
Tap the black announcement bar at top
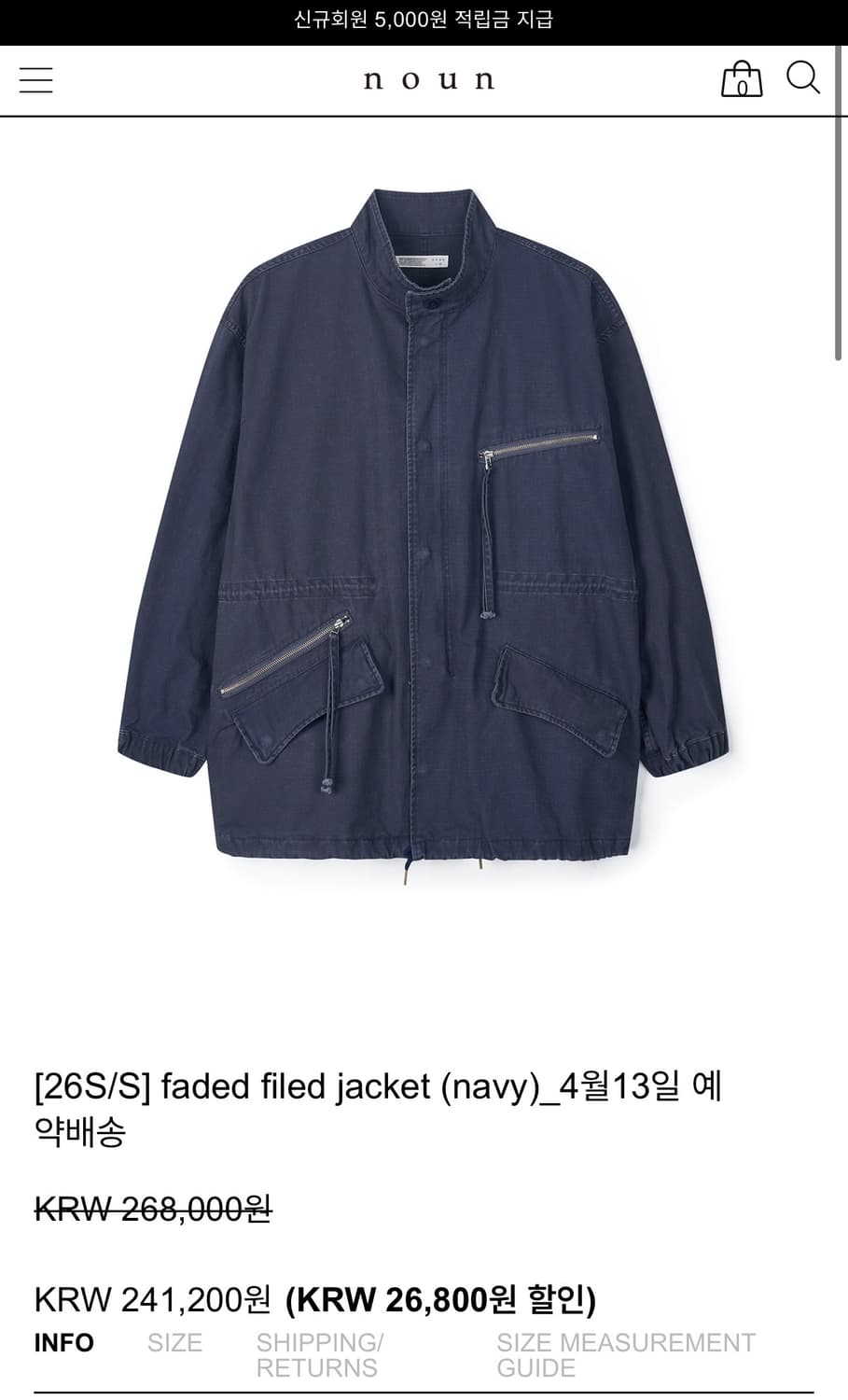(424, 21)
